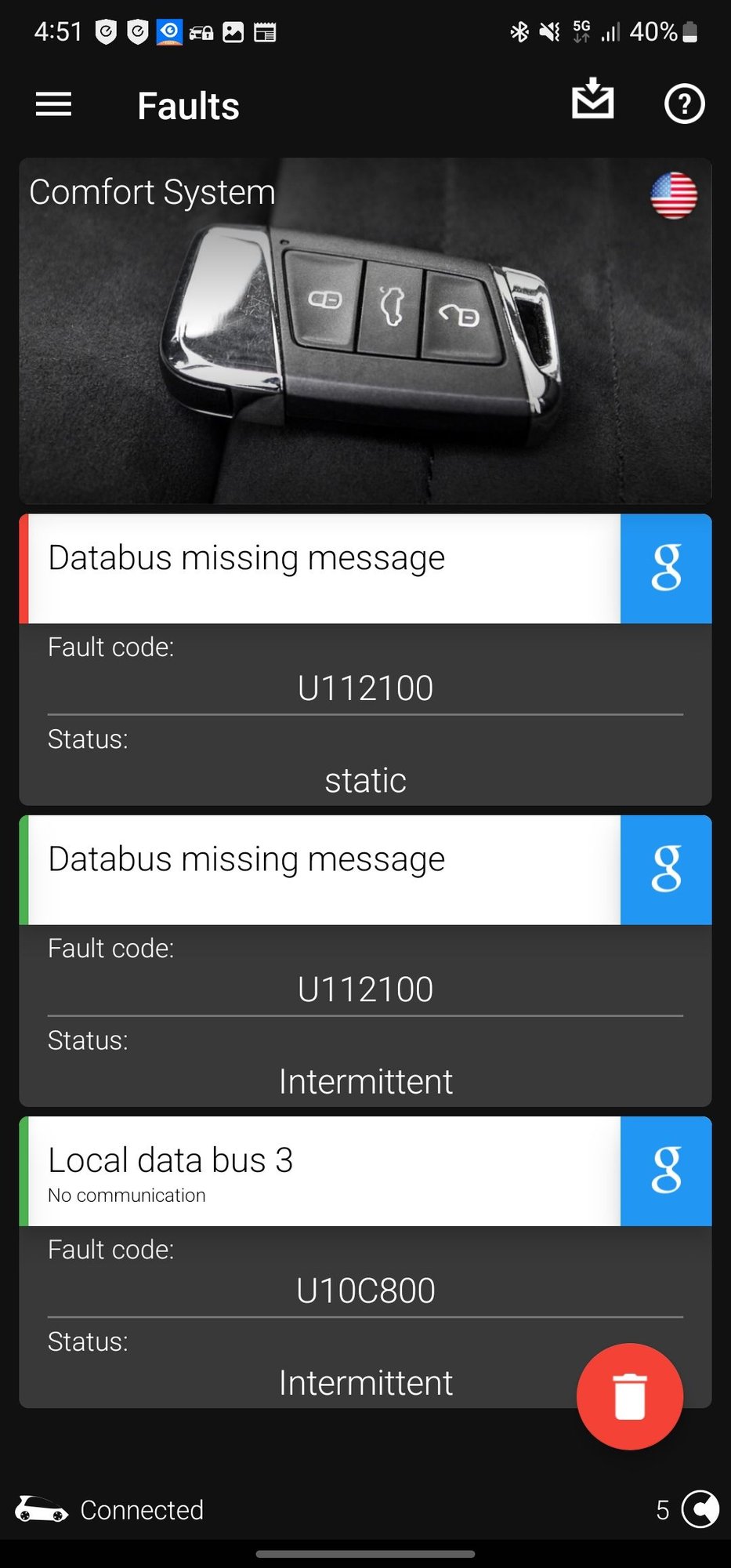
Task: Tap the refresh icon next to number 5
Action: (700, 1509)
